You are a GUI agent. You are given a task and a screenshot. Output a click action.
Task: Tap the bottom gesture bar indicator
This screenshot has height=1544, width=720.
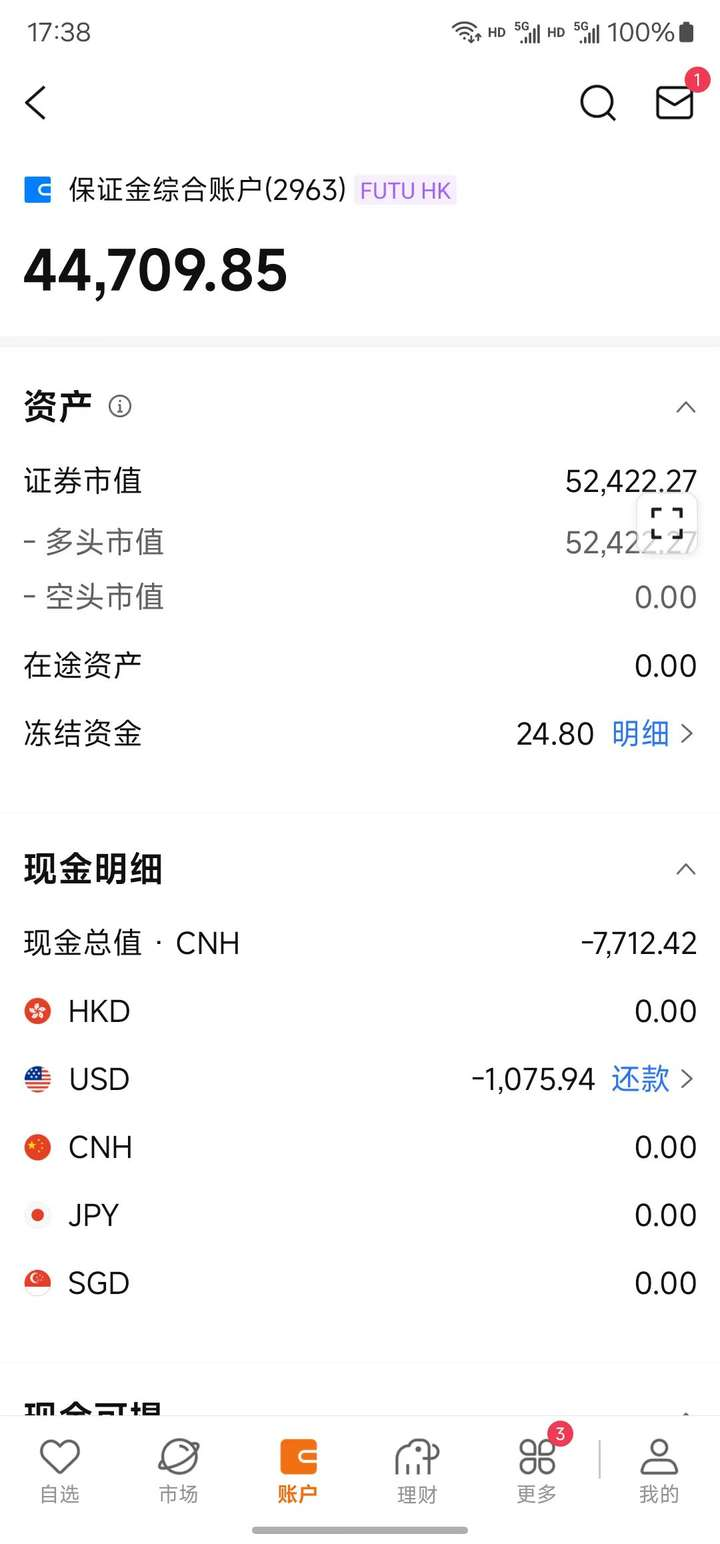pyautogui.click(x=360, y=1529)
